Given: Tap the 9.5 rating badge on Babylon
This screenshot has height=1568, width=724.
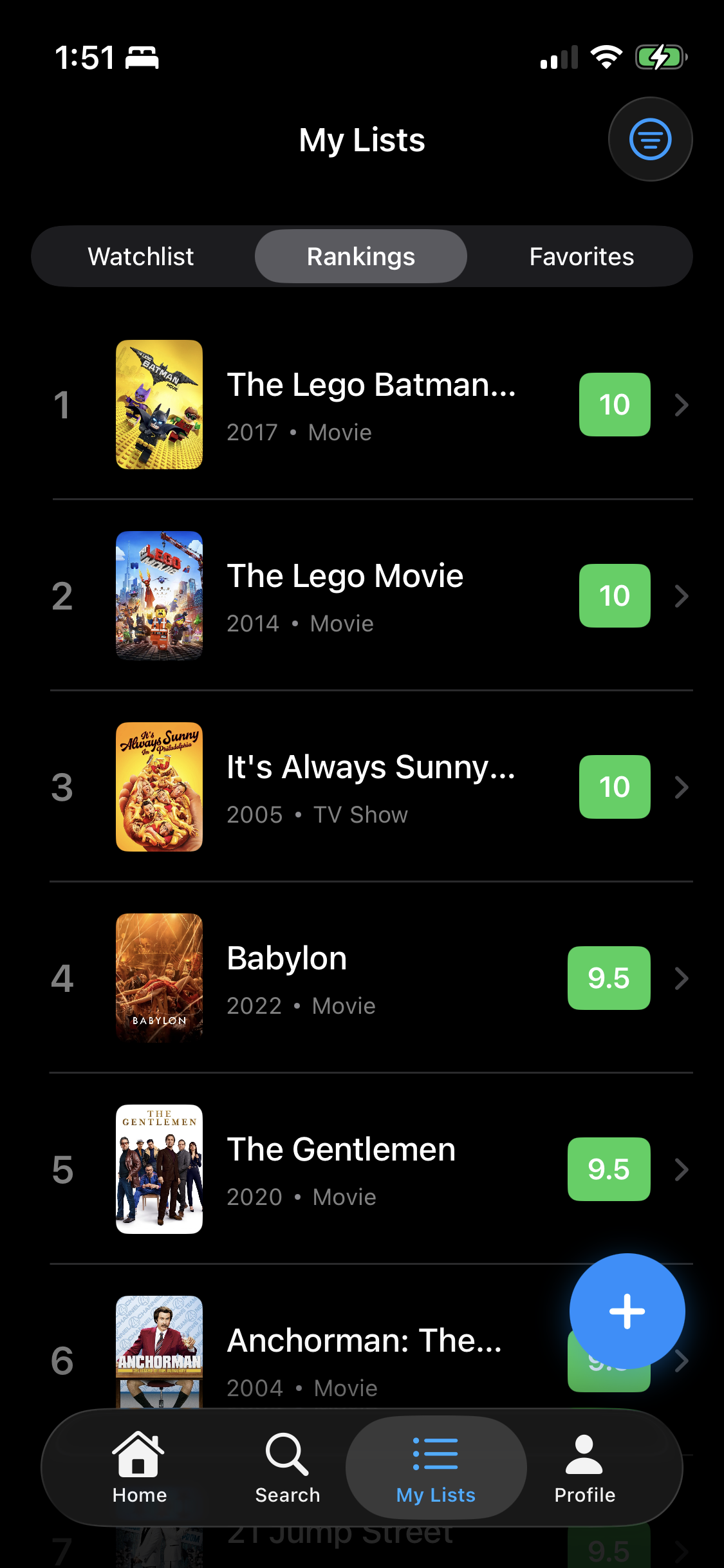Looking at the screenshot, I should click(609, 978).
